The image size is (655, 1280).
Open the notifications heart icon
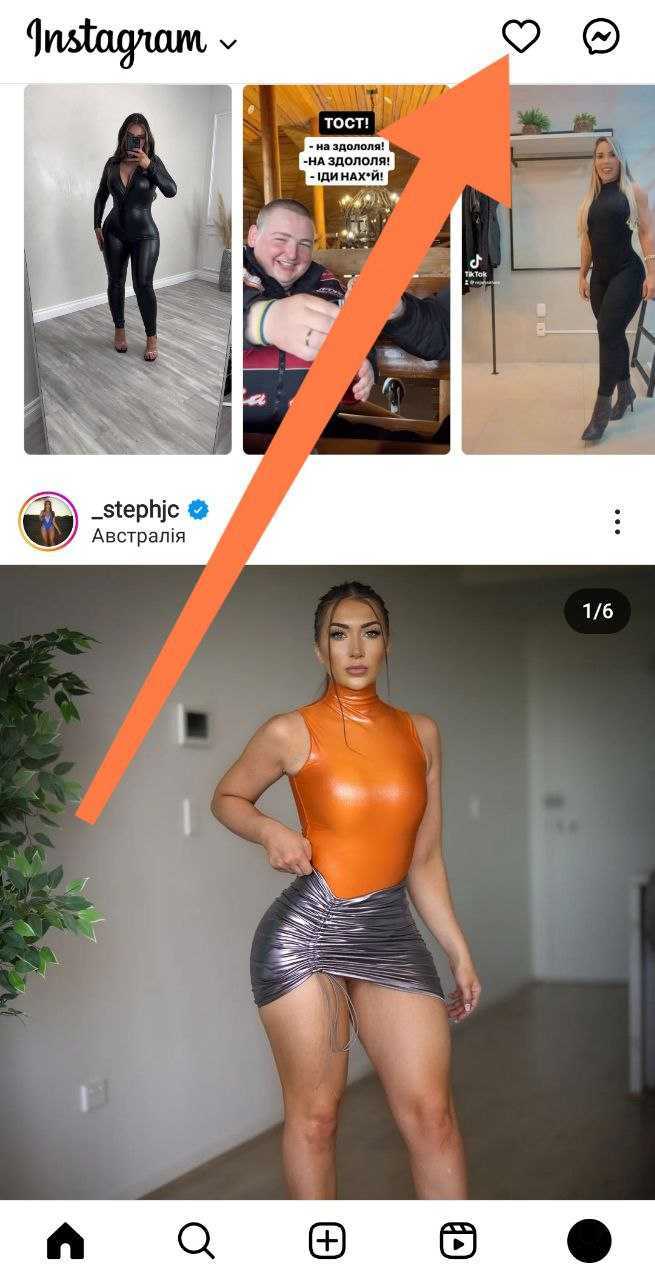coord(520,38)
